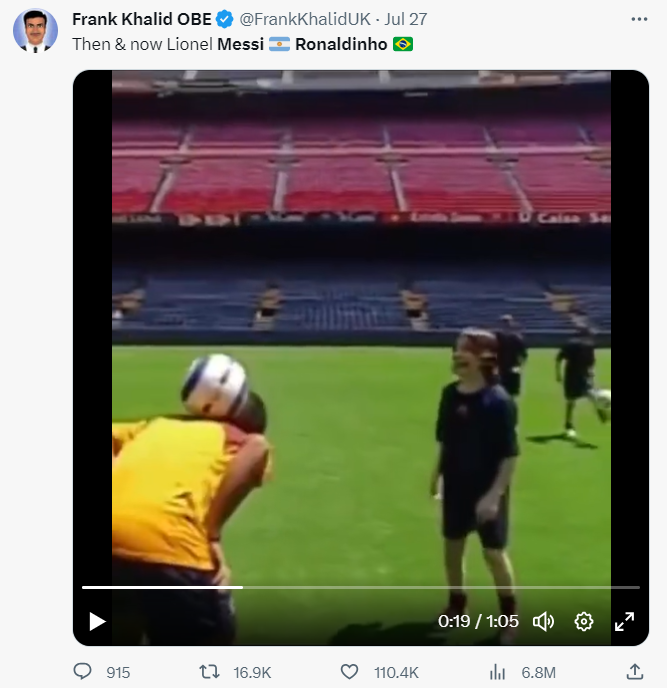Open the video settings gear
Screen dimensions: 667x688
tap(584, 622)
